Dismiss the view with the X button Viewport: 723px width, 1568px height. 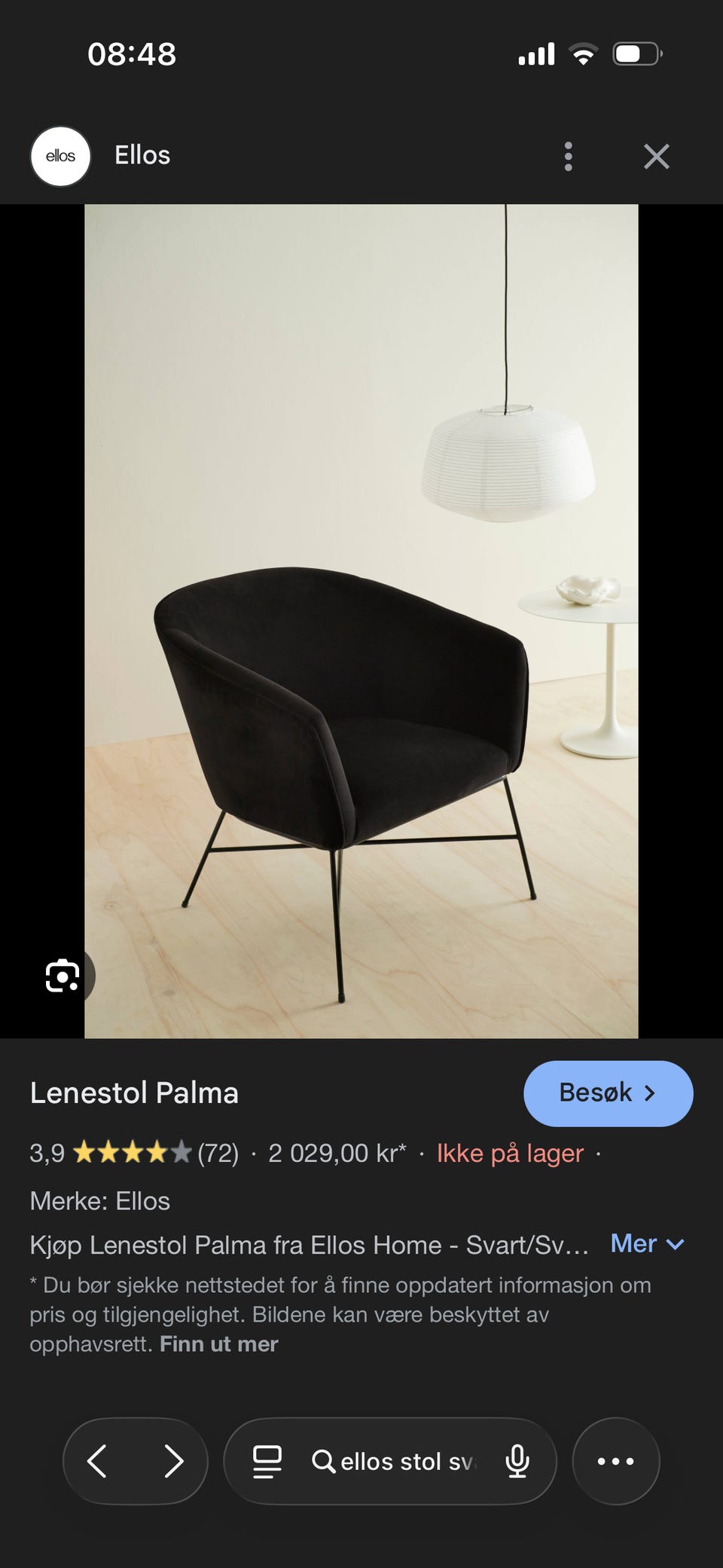point(657,156)
